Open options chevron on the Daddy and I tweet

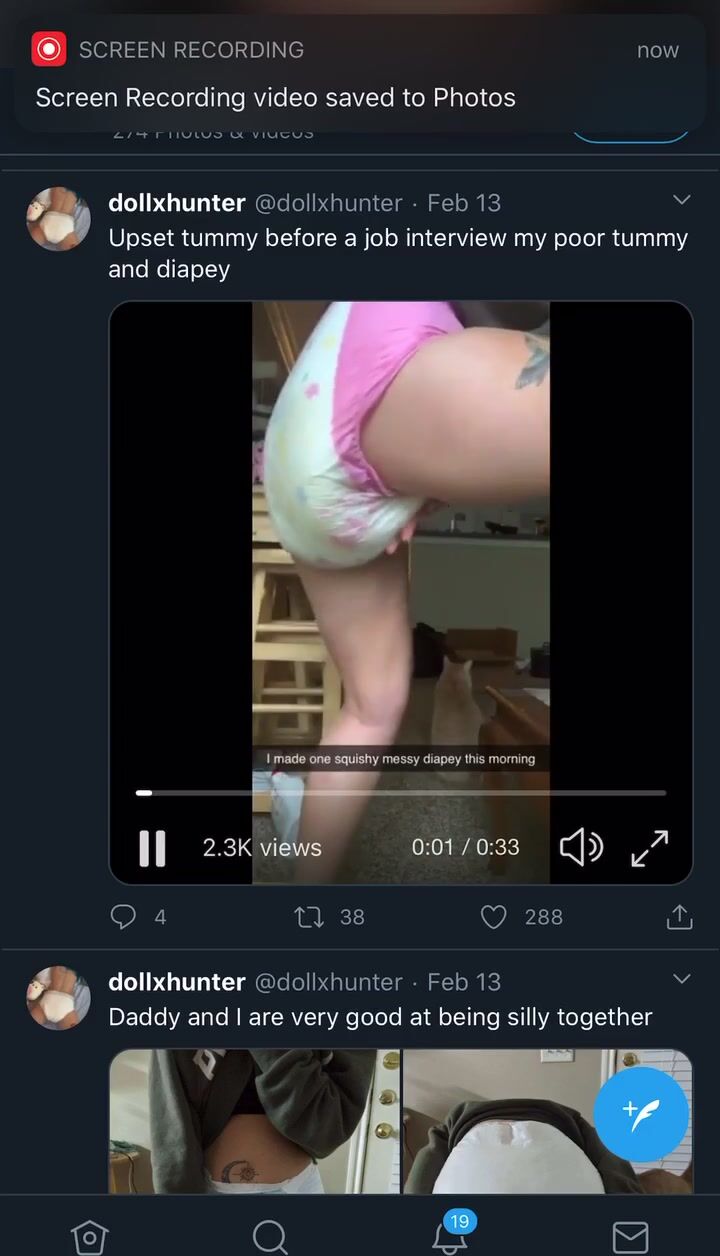(681, 979)
